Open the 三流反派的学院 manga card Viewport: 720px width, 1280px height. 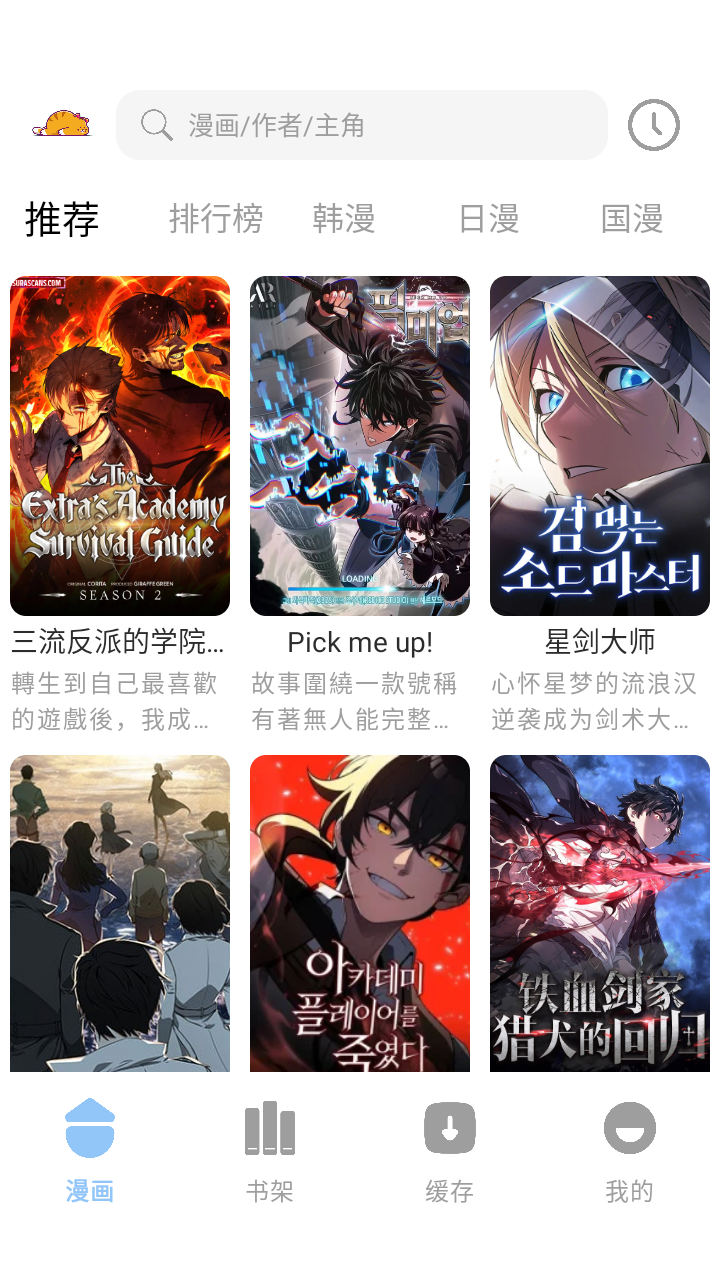click(120, 446)
